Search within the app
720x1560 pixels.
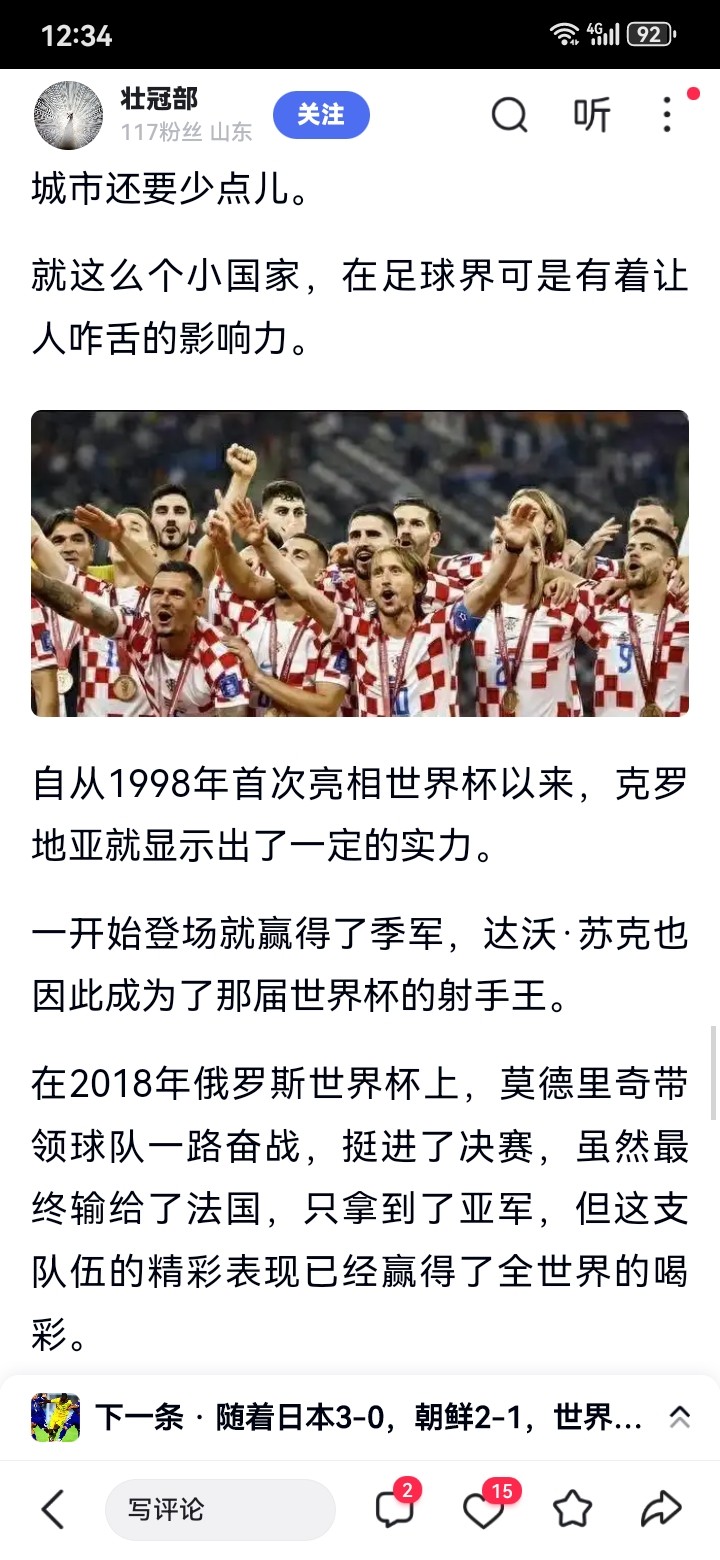tap(509, 116)
